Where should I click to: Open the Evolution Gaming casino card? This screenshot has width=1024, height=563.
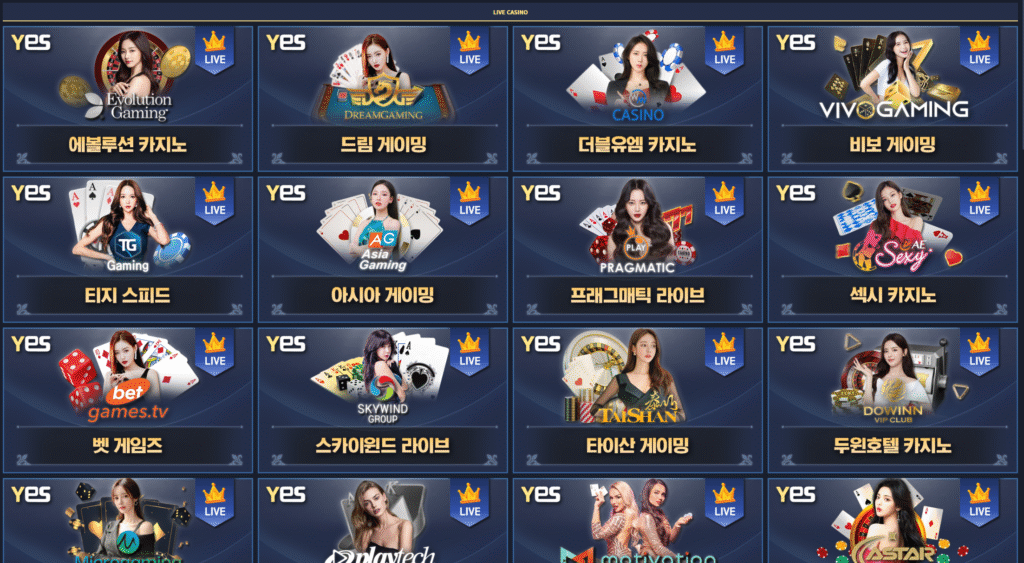pos(127,98)
